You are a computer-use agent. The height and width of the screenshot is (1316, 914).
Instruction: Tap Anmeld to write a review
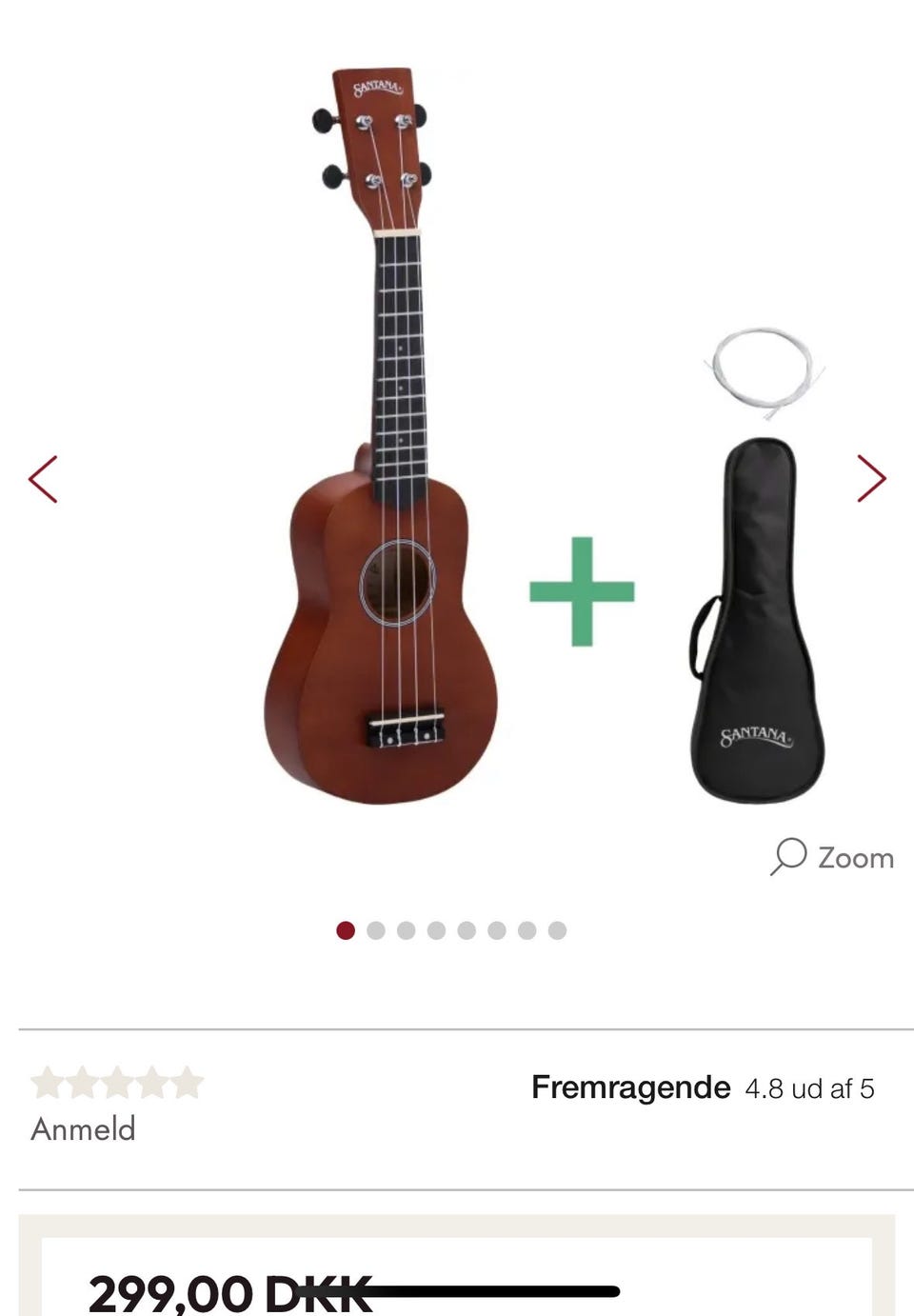click(x=84, y=1129)
